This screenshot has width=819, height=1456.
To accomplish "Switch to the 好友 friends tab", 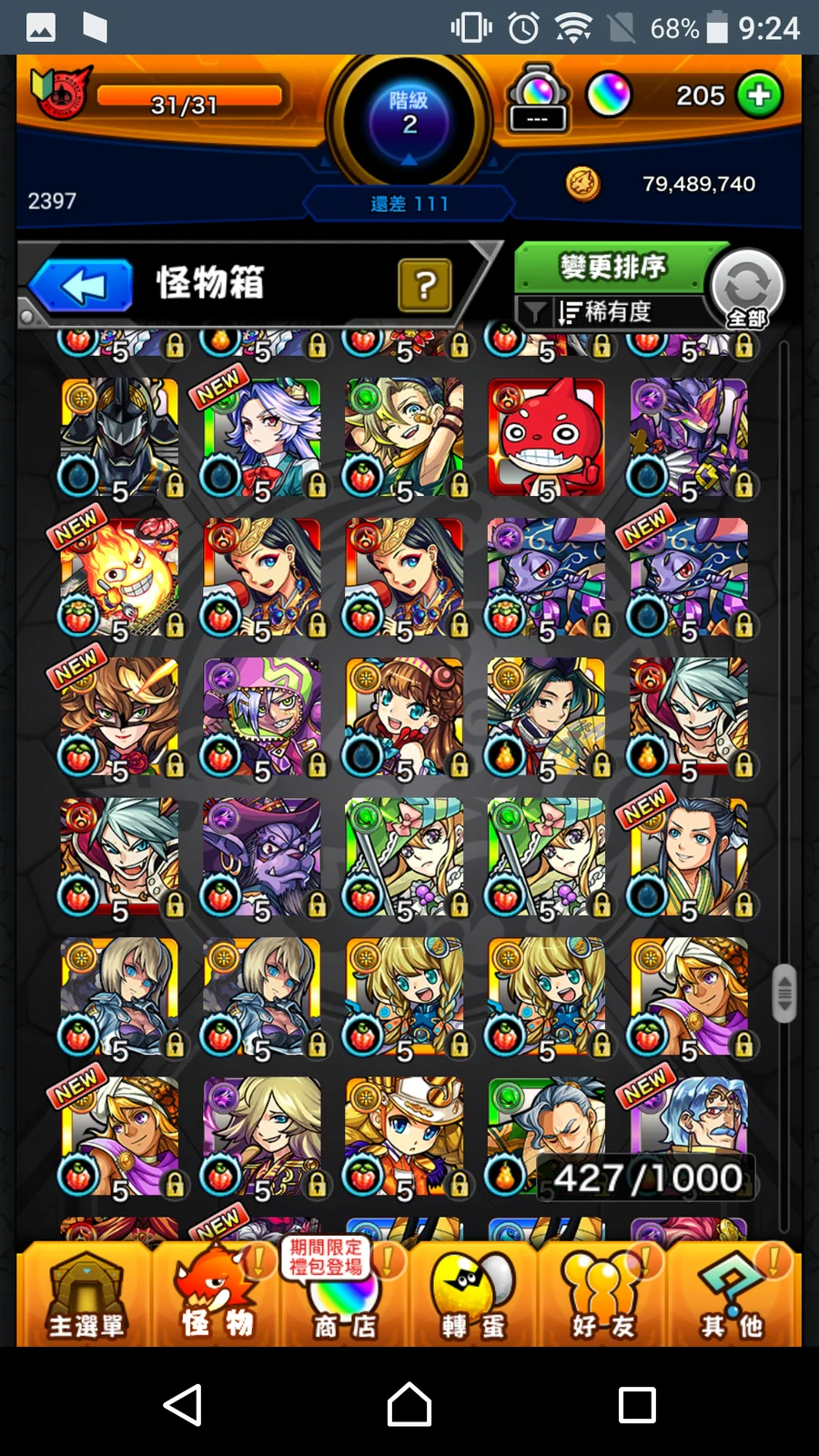I will click(x=602, y=1297).
